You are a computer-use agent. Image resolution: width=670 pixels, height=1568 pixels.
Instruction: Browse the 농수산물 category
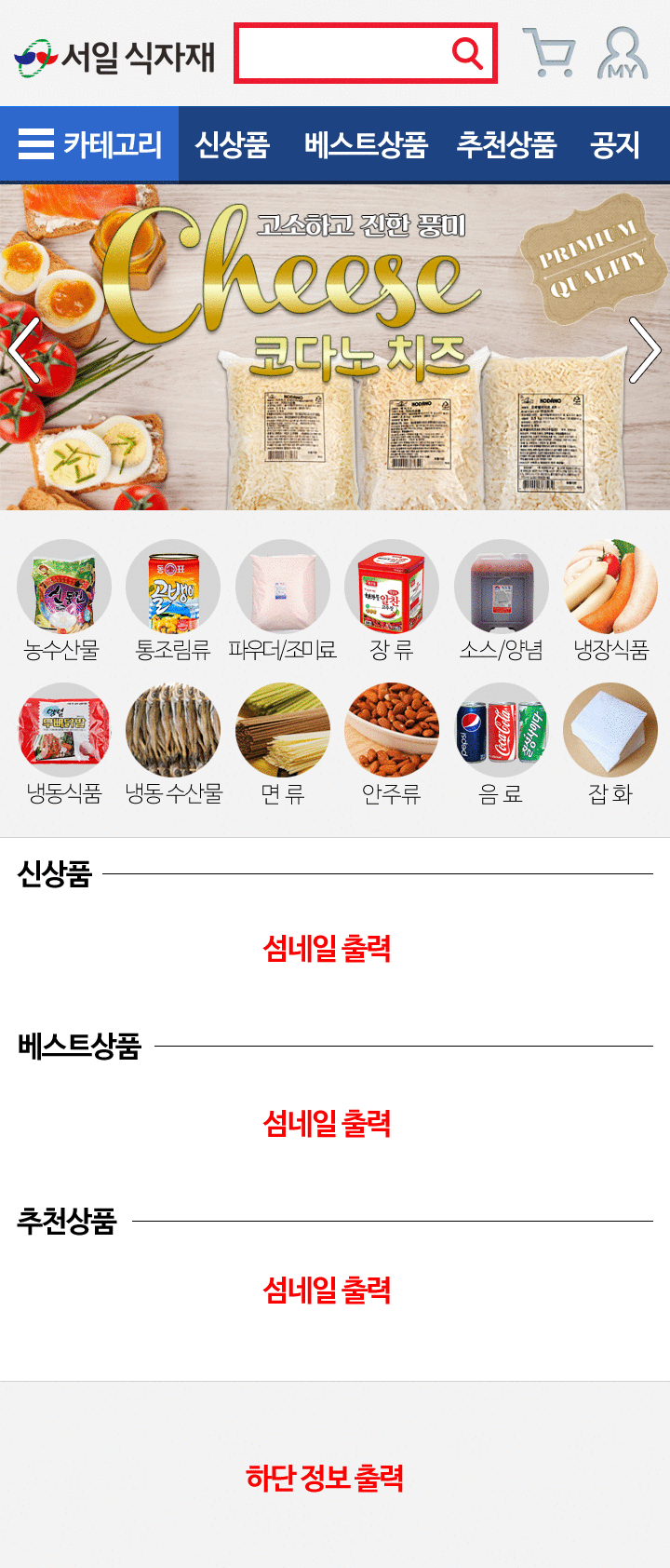click(63, 601)
